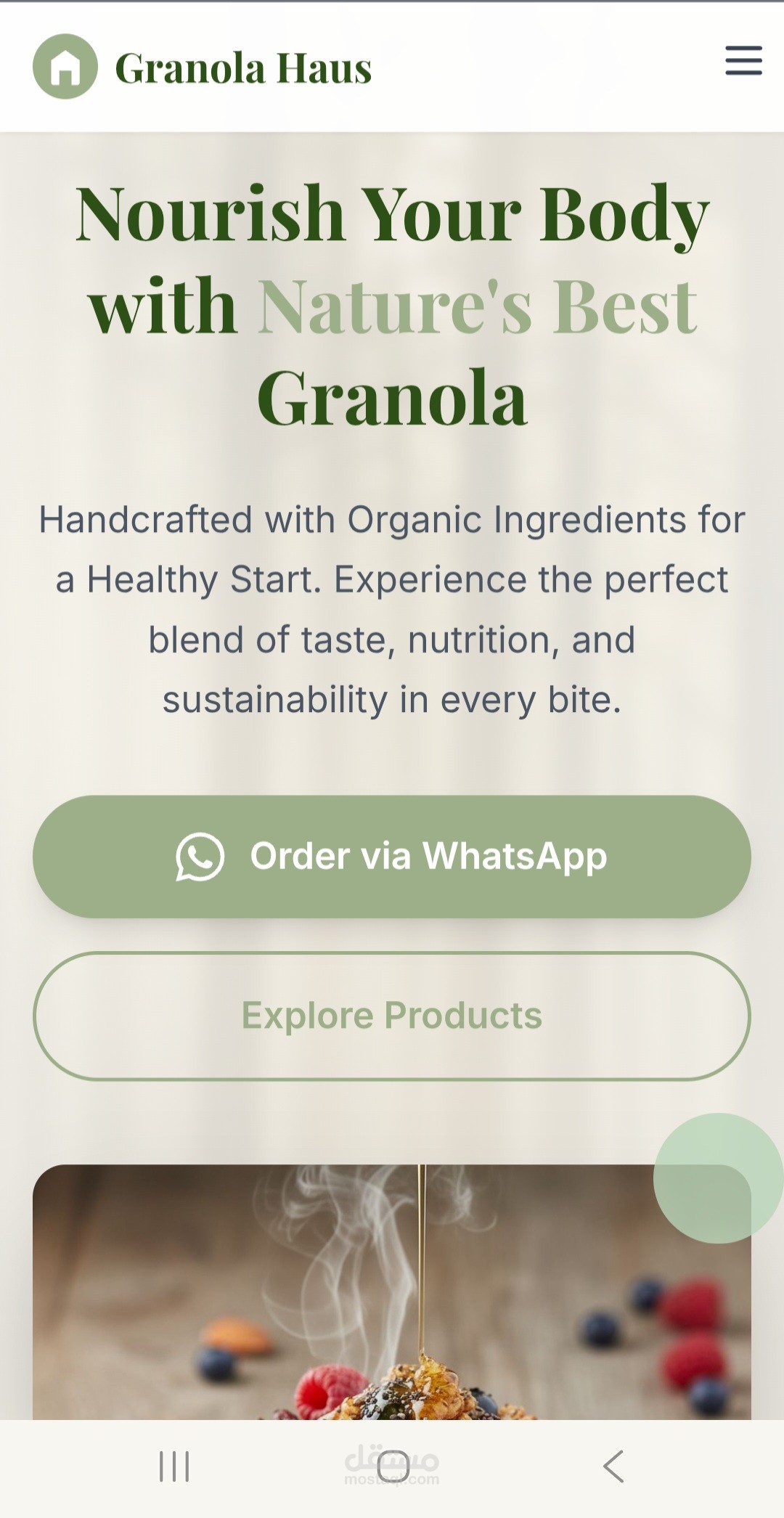Tap the Explore Products button
The height and width of the screenshot is (1518, 784).
click(392, 1016)
